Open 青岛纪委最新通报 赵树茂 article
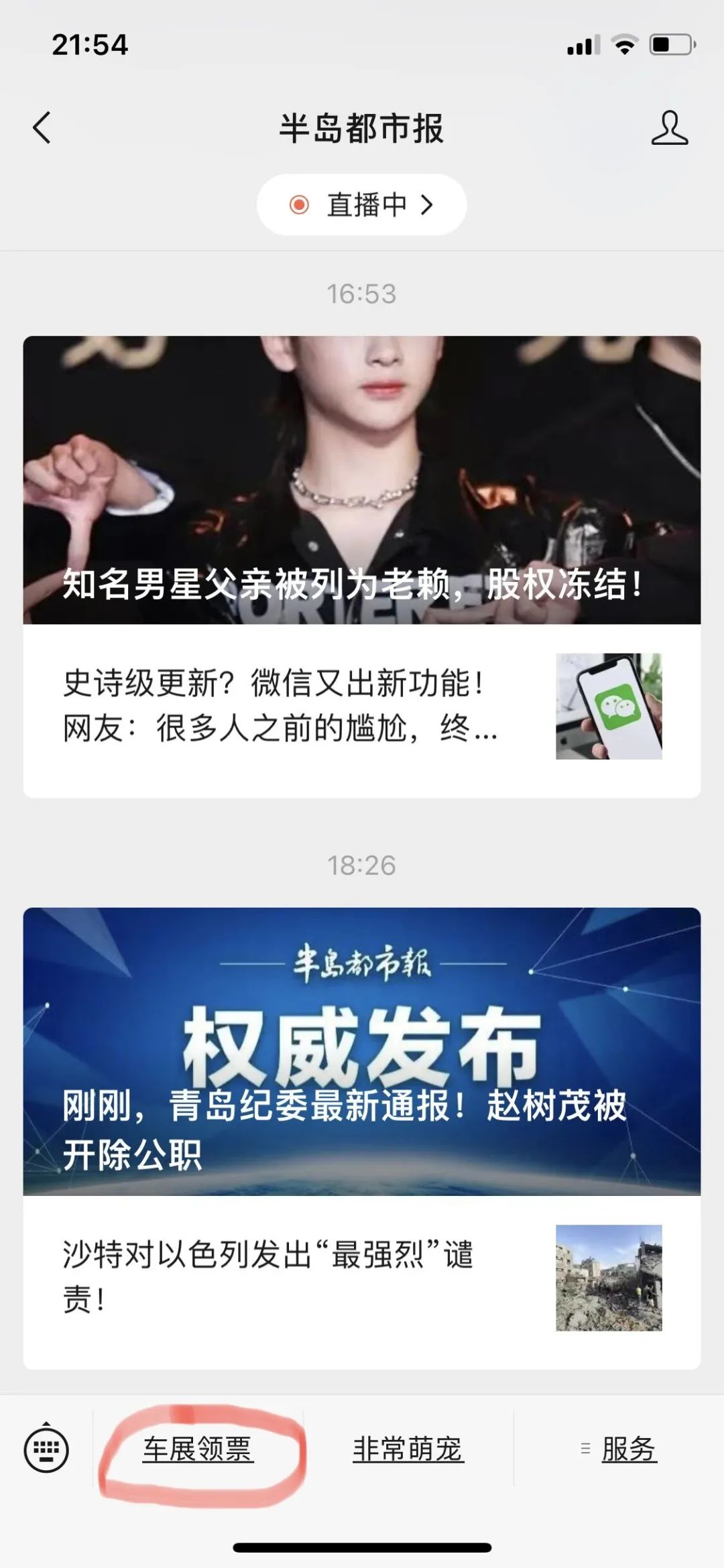 pyautogui.click(x=362, y=1051)
